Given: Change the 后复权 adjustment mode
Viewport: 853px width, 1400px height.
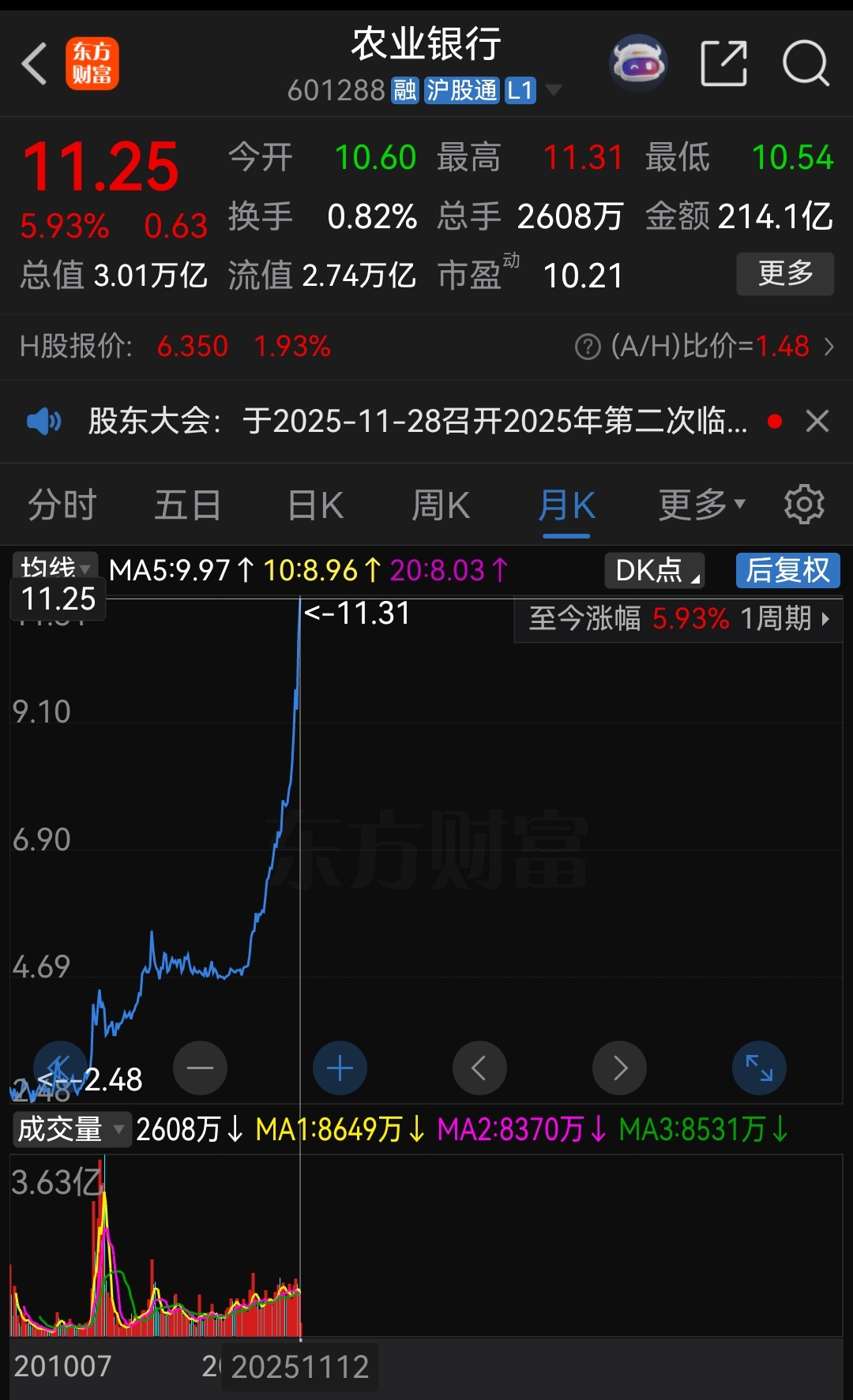Looking at the screenshot, I should click(787, 570).
